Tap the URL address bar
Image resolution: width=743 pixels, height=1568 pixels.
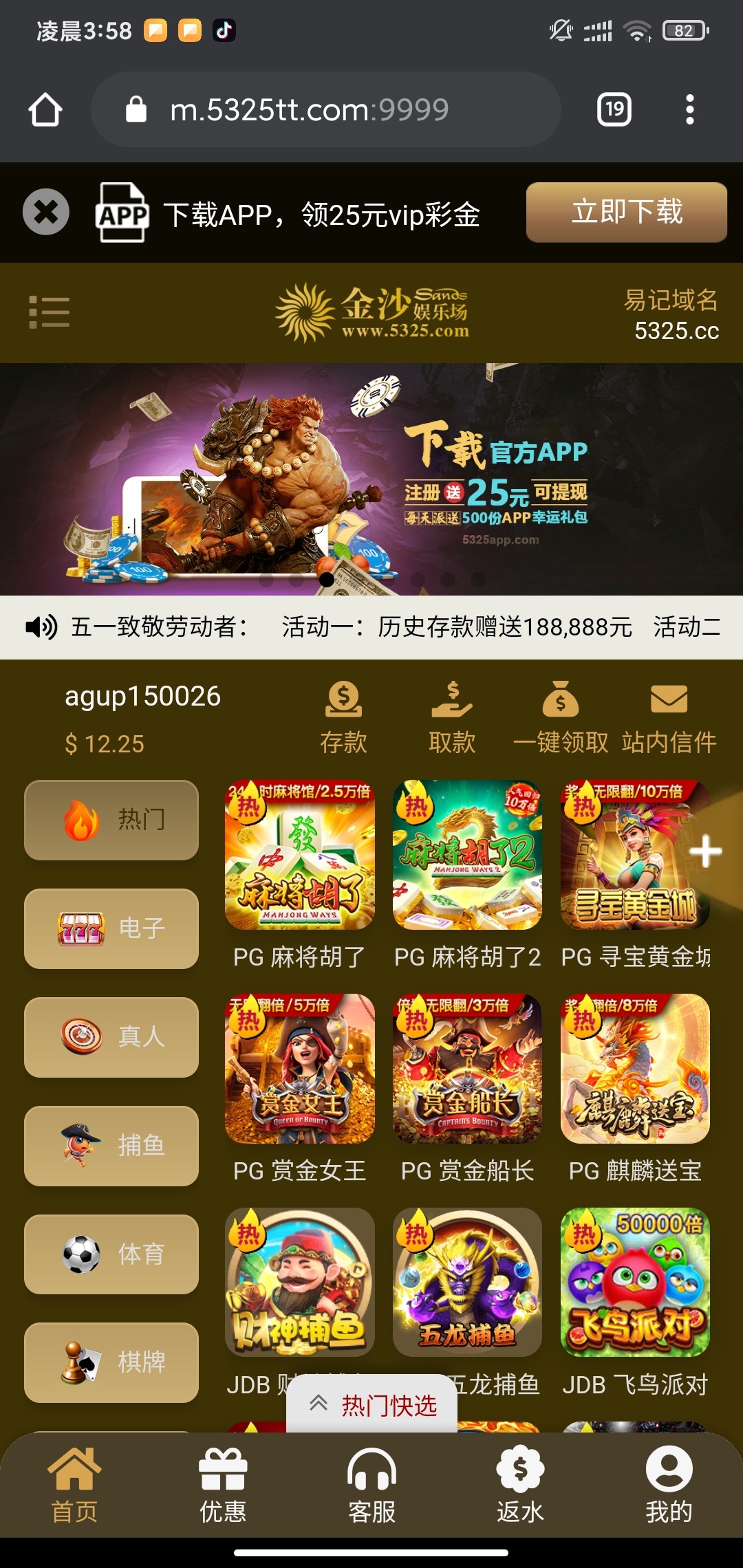tap(323, 110)
